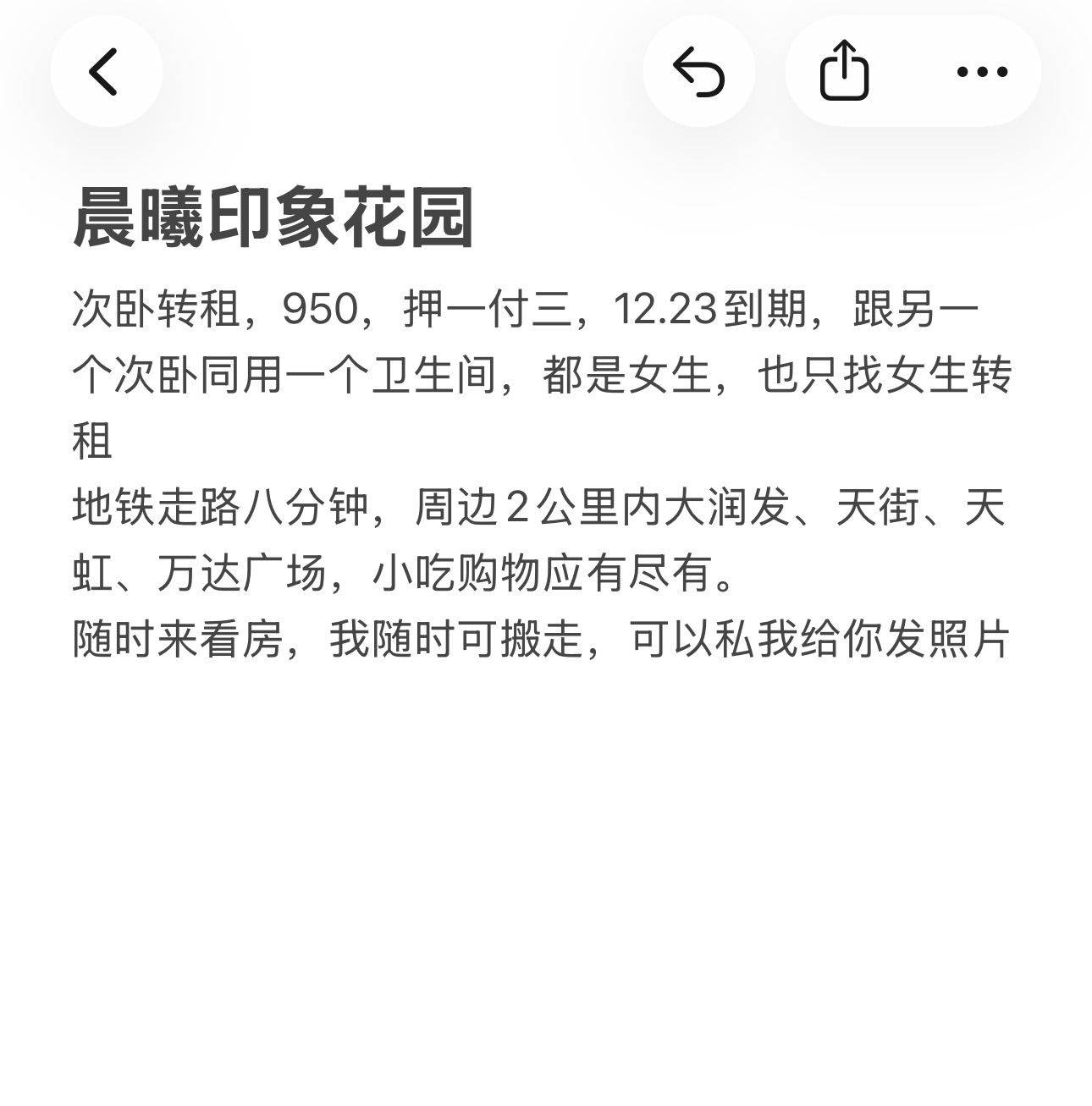Tap the undo arrow icon
Viewport: 1092px width, 1106px height.
(698, 71)
